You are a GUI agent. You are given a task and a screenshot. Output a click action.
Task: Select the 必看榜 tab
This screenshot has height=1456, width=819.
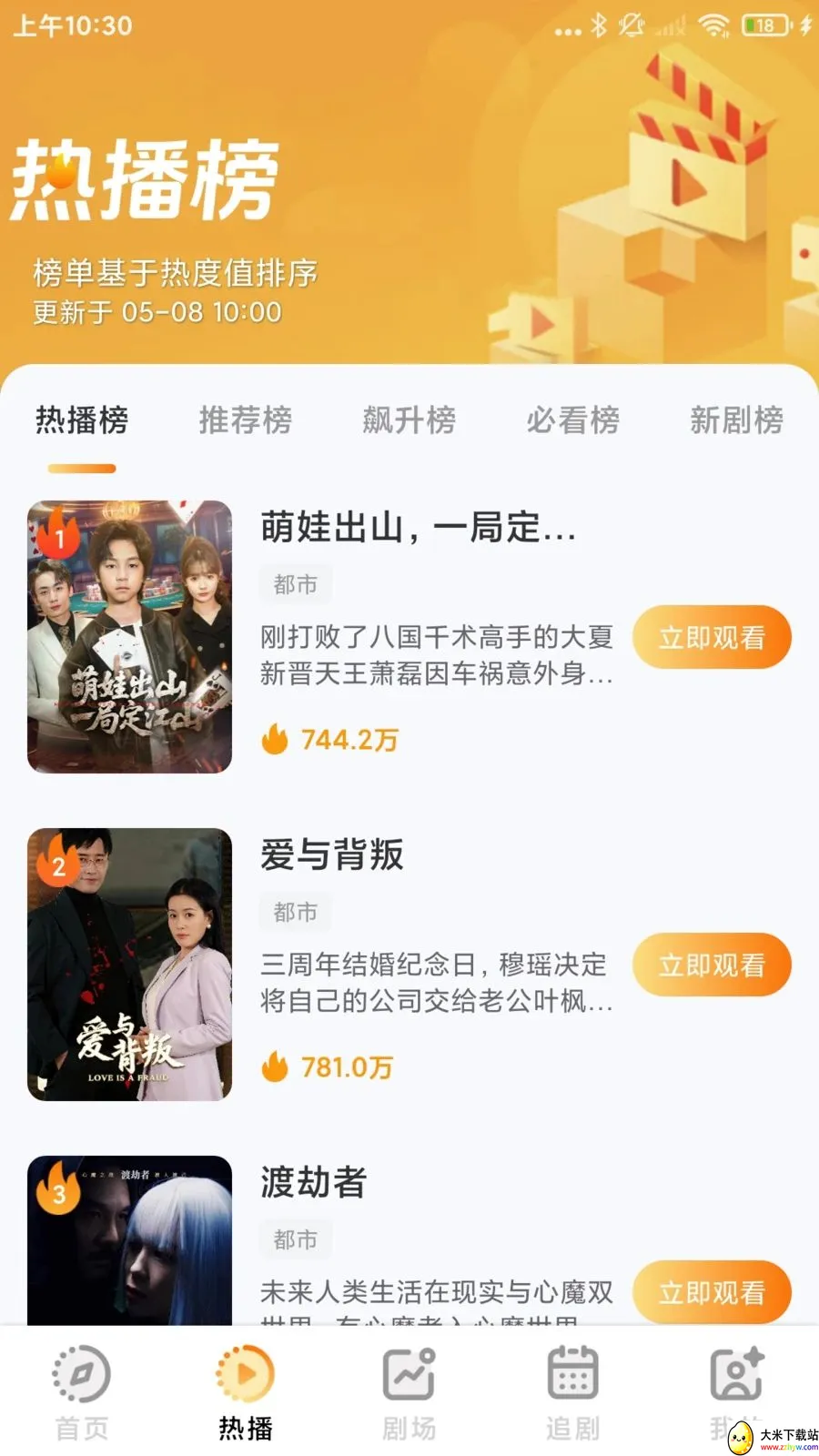573,420
